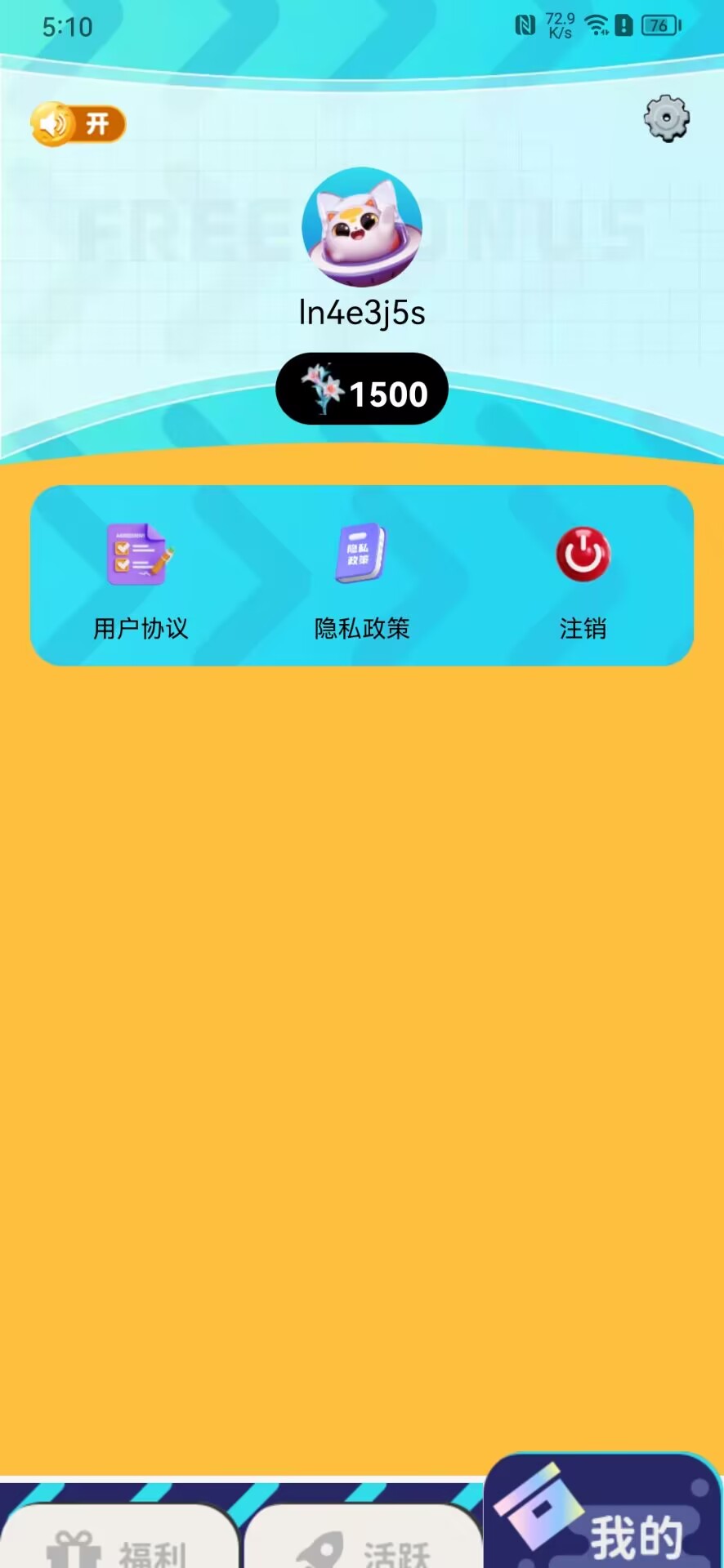Tap the cat profile avatar
The height and width of the screenshot is (1568, 724).
coord(362,227)
